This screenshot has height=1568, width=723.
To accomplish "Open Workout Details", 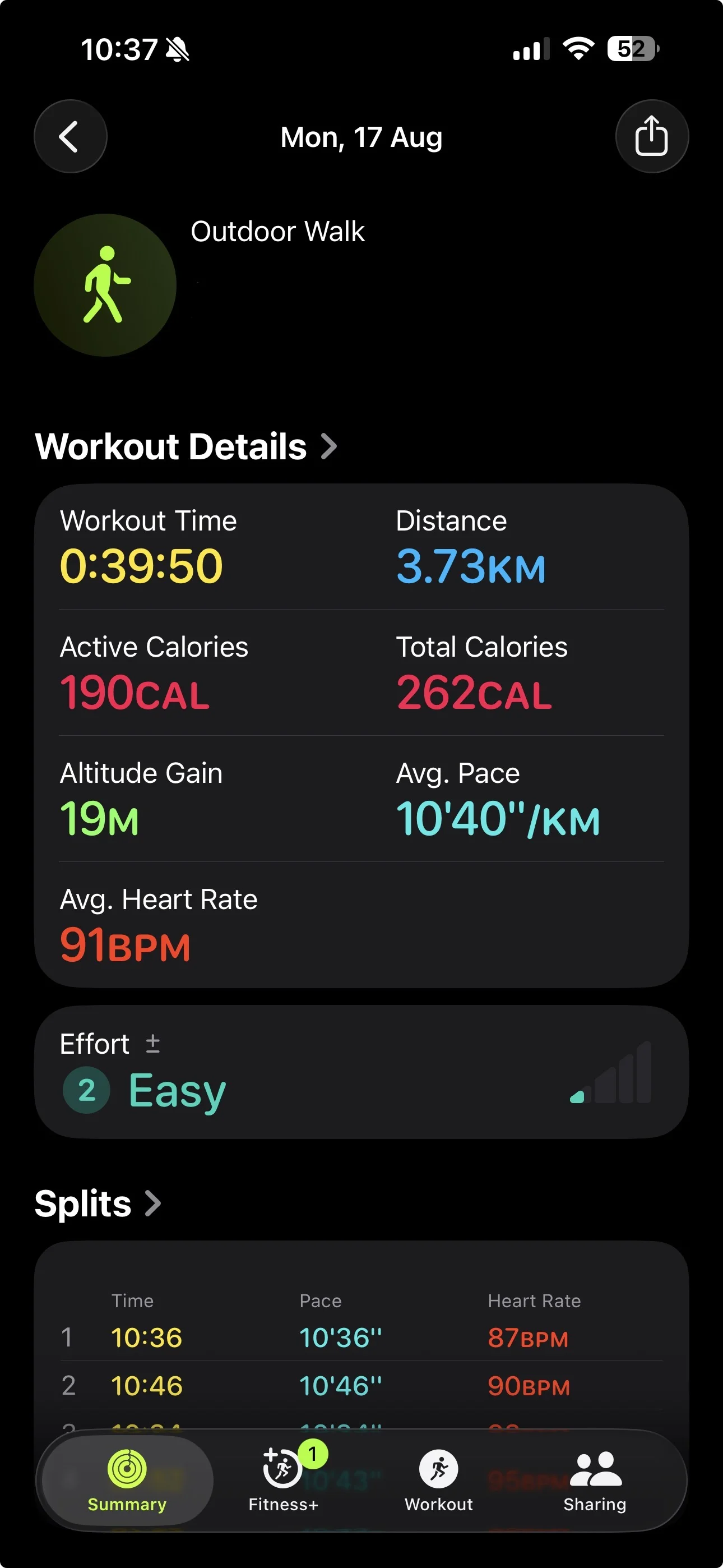I will (x=186, y=446).
